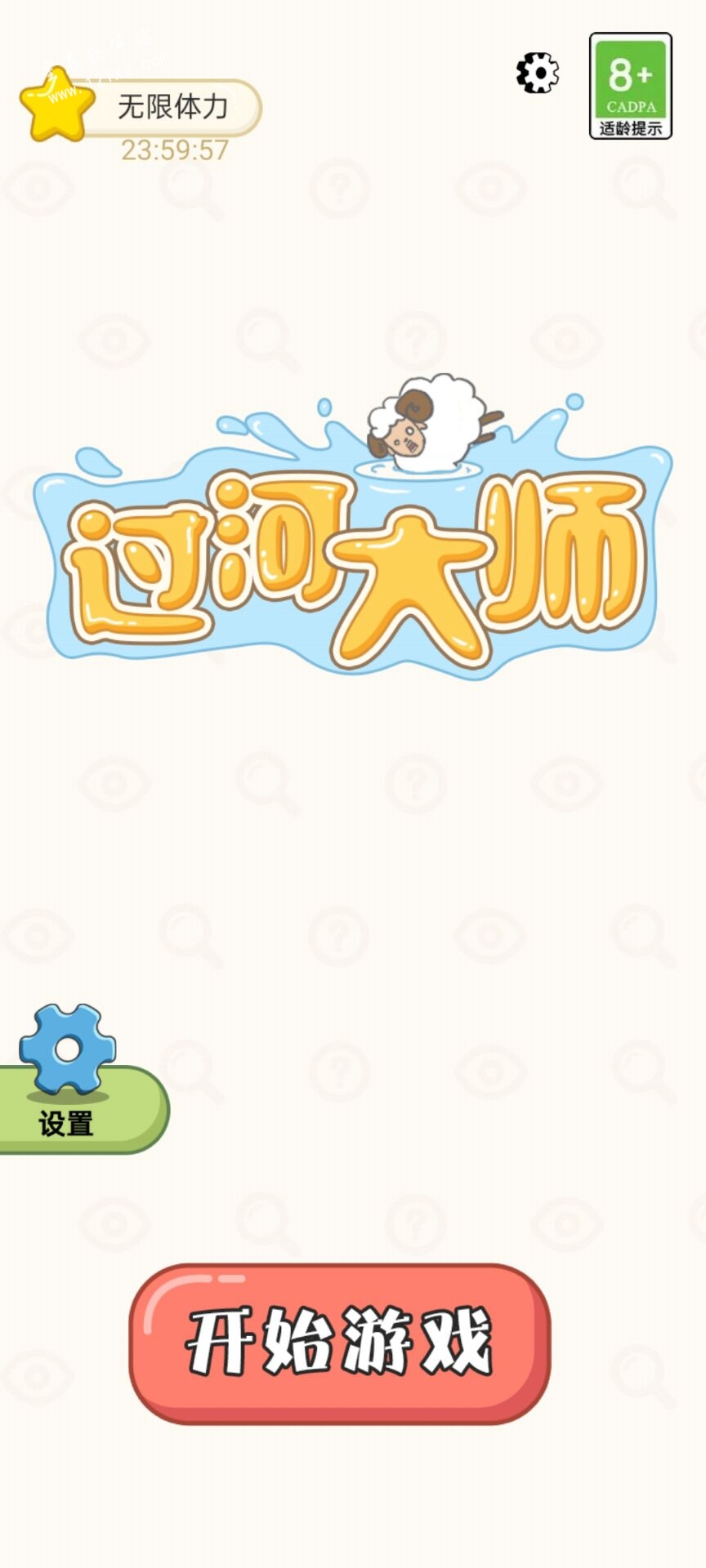706x1568 pixels.
Task: Open the black gear icon at the top
Action: (x=538, y=73)
